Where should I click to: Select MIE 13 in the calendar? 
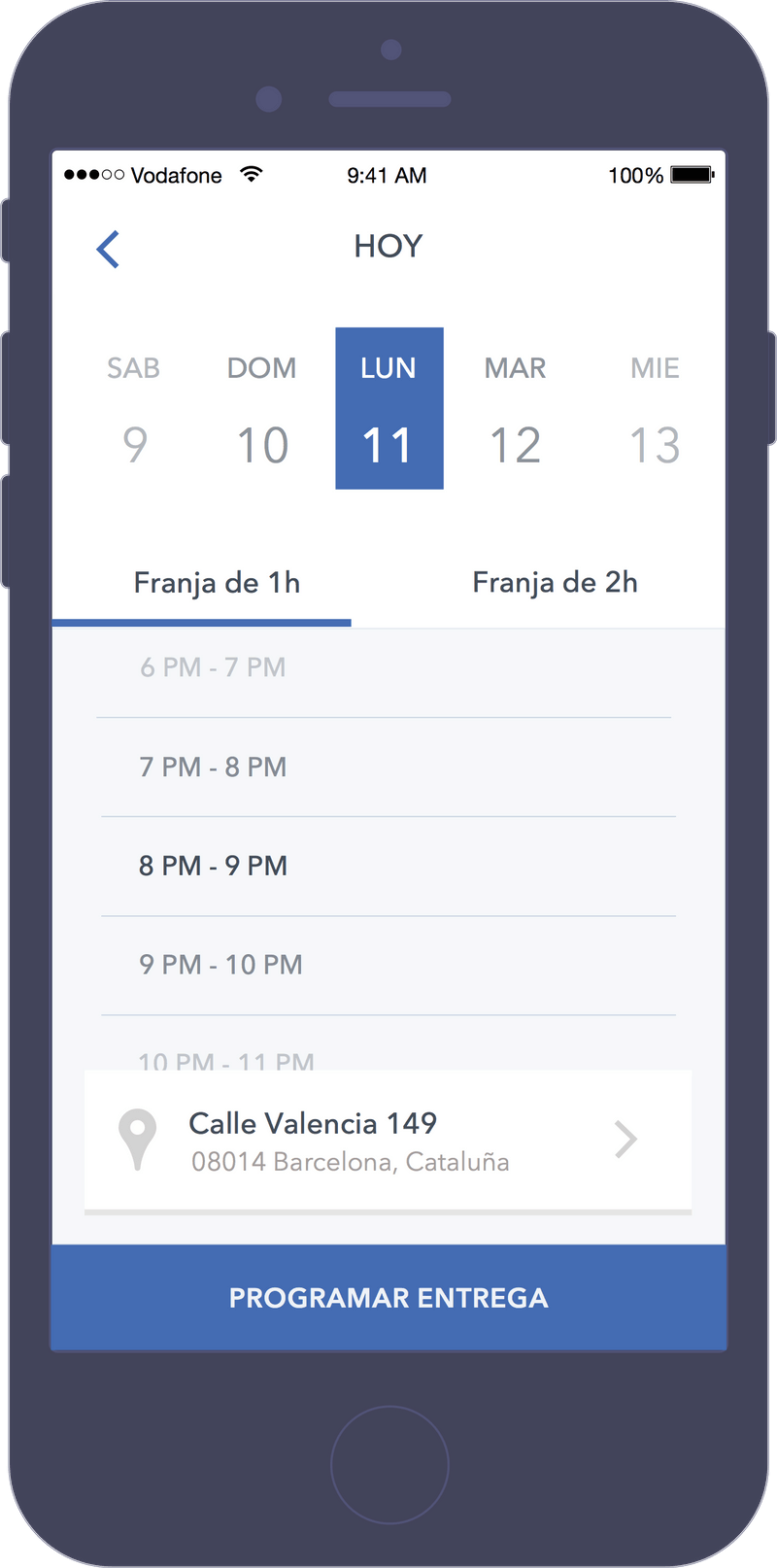655,408
